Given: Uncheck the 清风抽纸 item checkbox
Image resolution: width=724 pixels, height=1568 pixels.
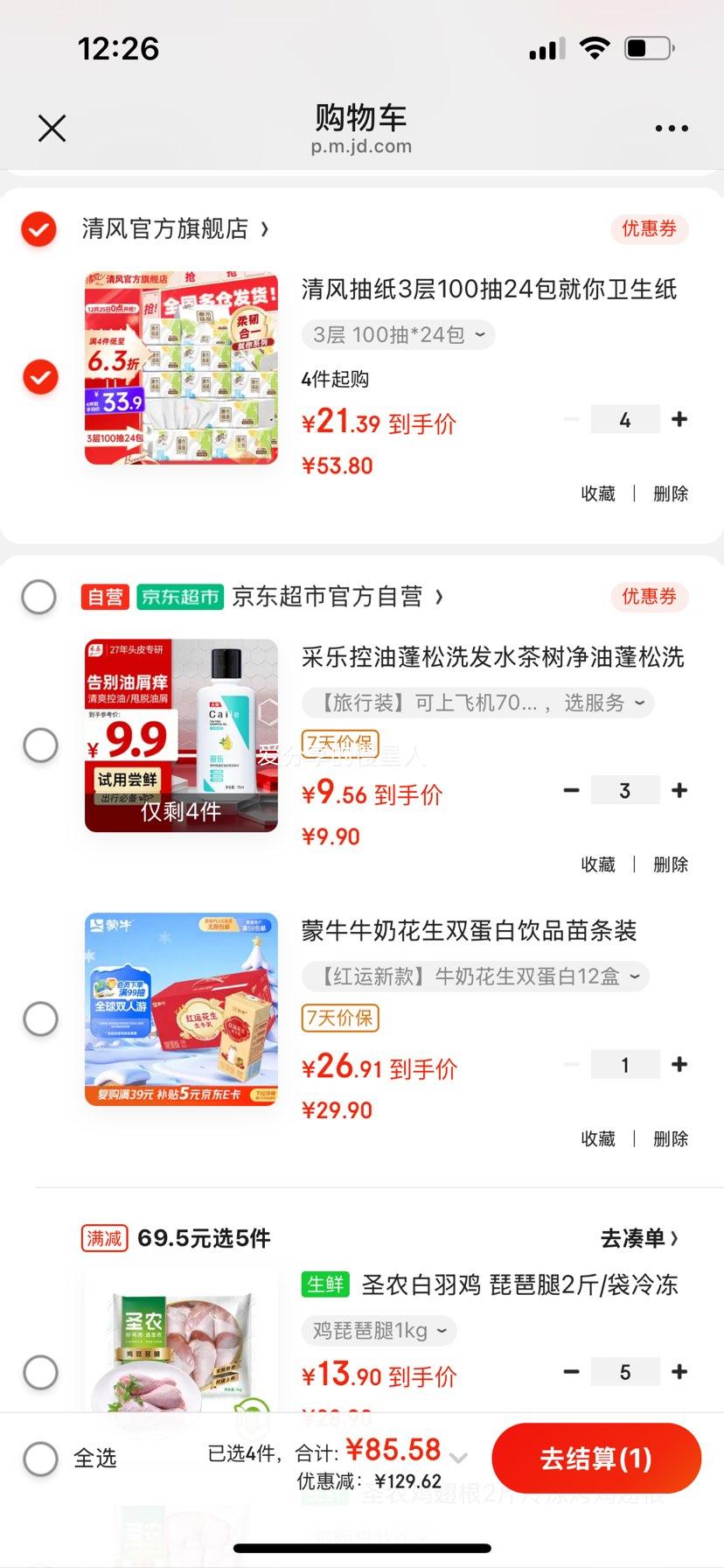Looking at the screenshot, I should click(38, 377).
